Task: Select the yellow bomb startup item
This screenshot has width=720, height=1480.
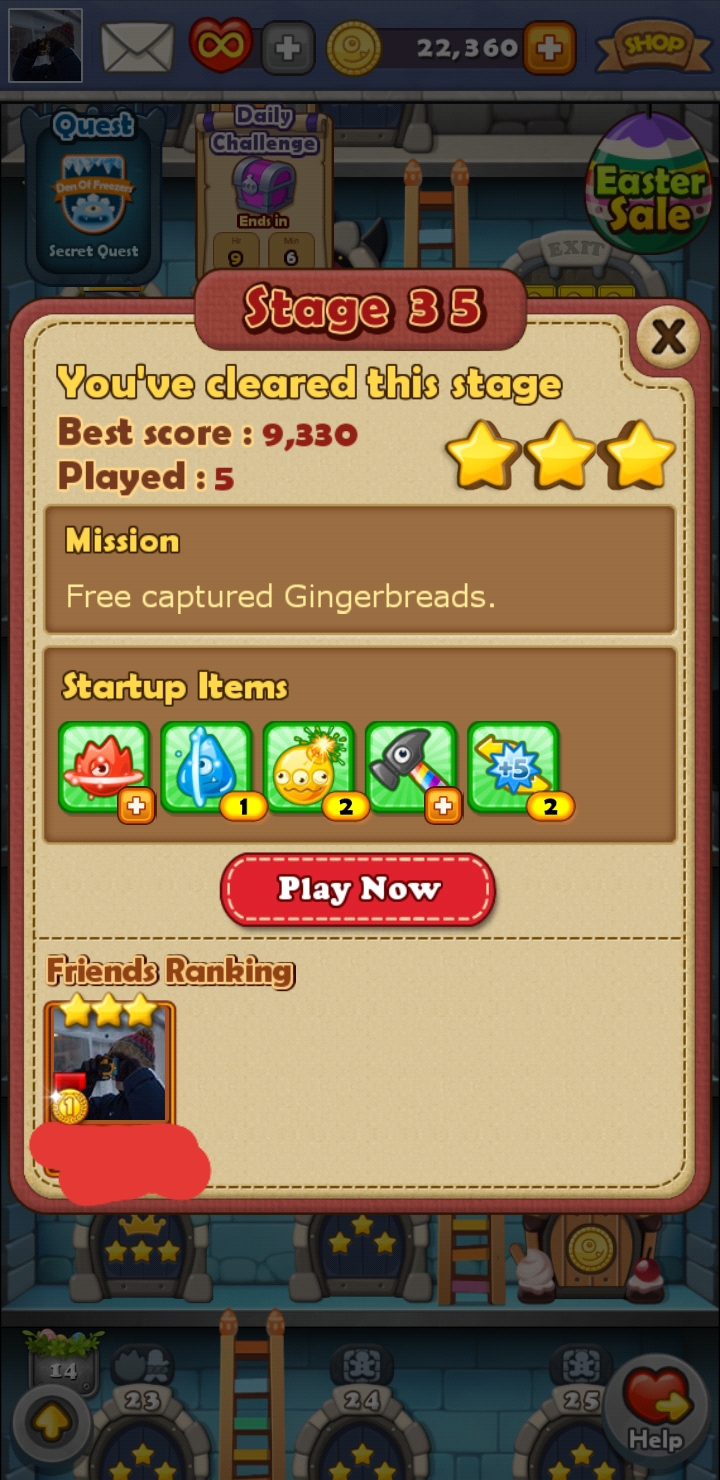Action: (x=308, y=767)
